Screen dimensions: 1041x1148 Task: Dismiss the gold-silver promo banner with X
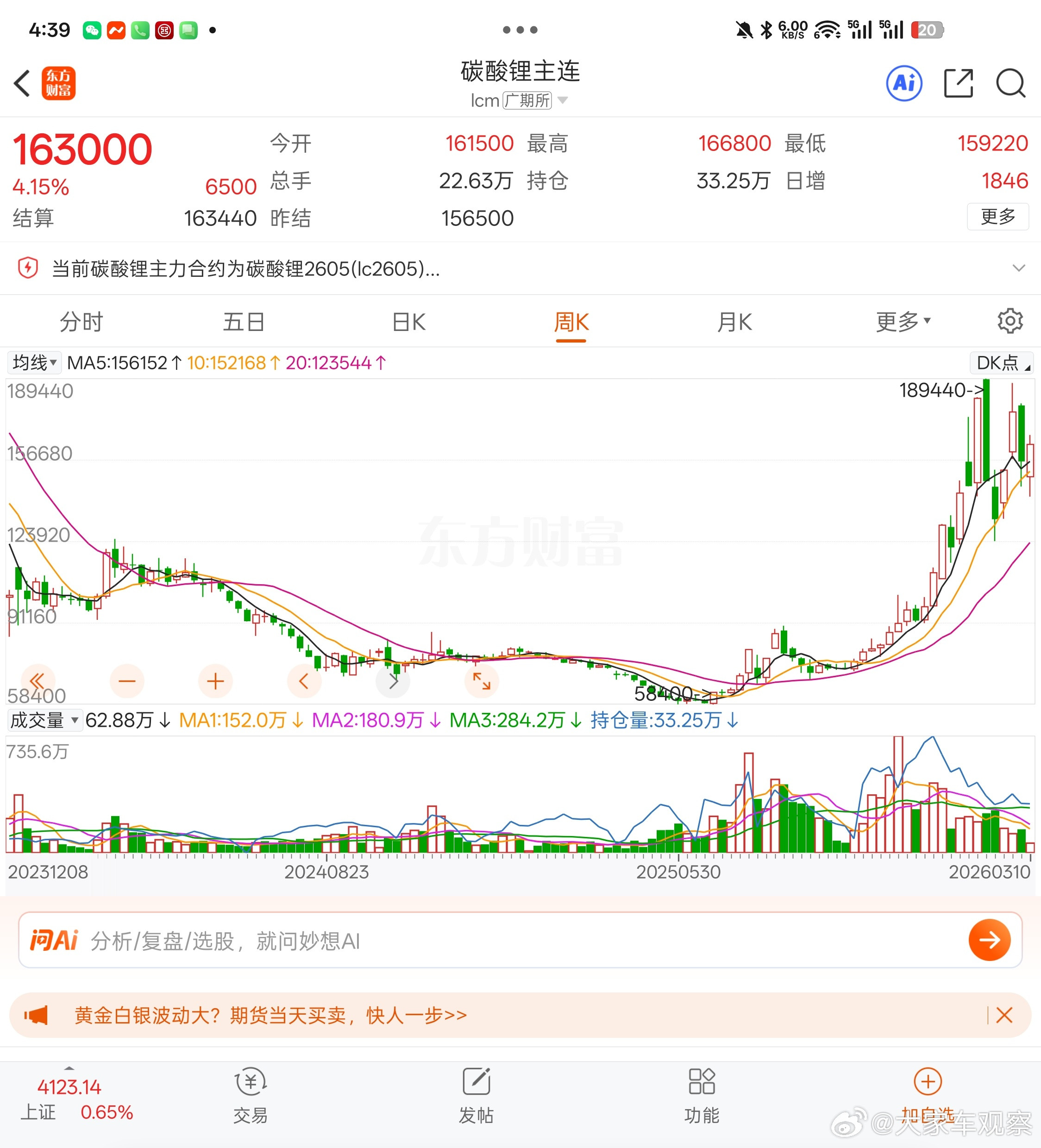(x=1005, y=1015)
